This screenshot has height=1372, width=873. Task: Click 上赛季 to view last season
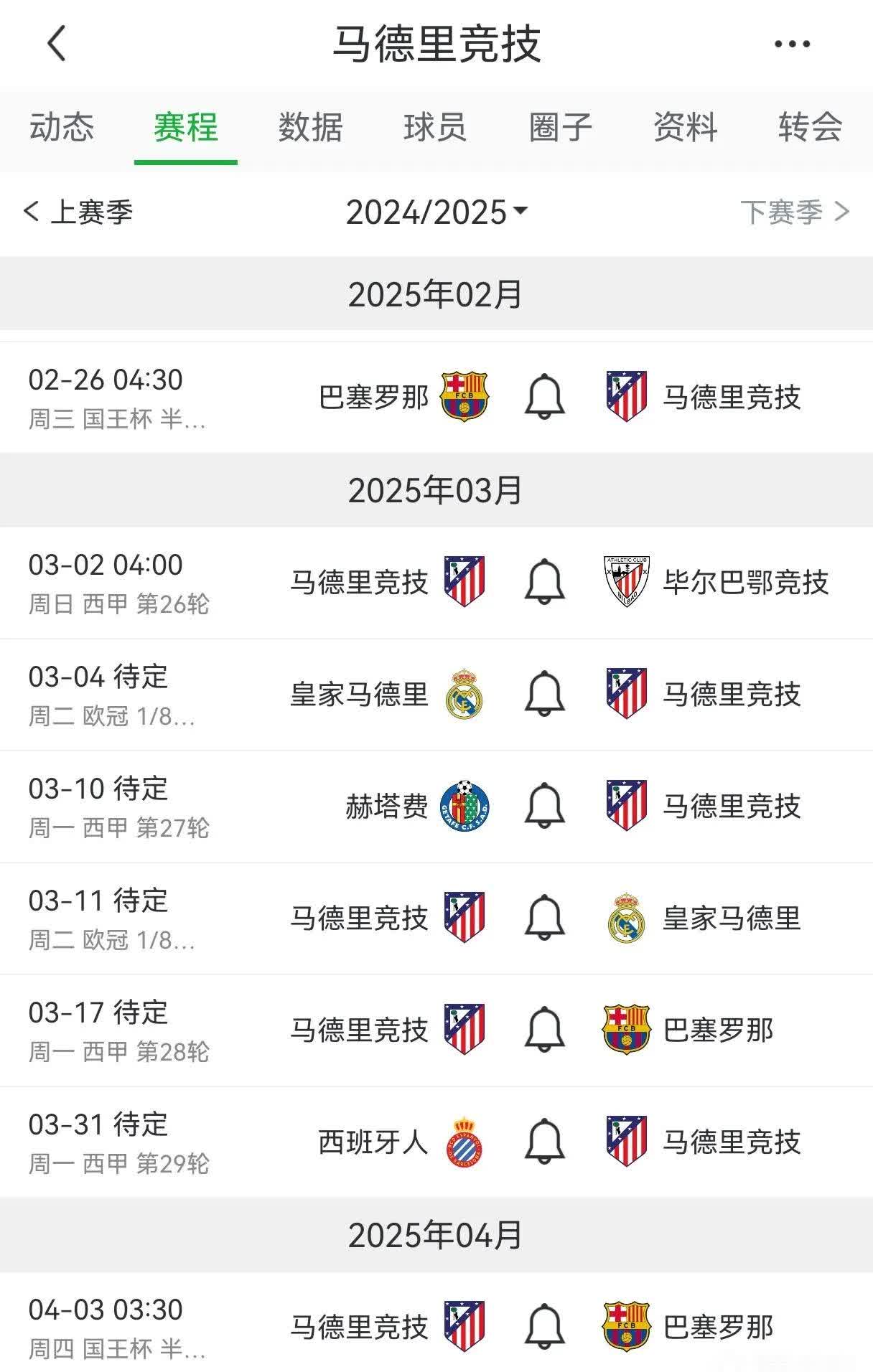click(x=78, y=212)
